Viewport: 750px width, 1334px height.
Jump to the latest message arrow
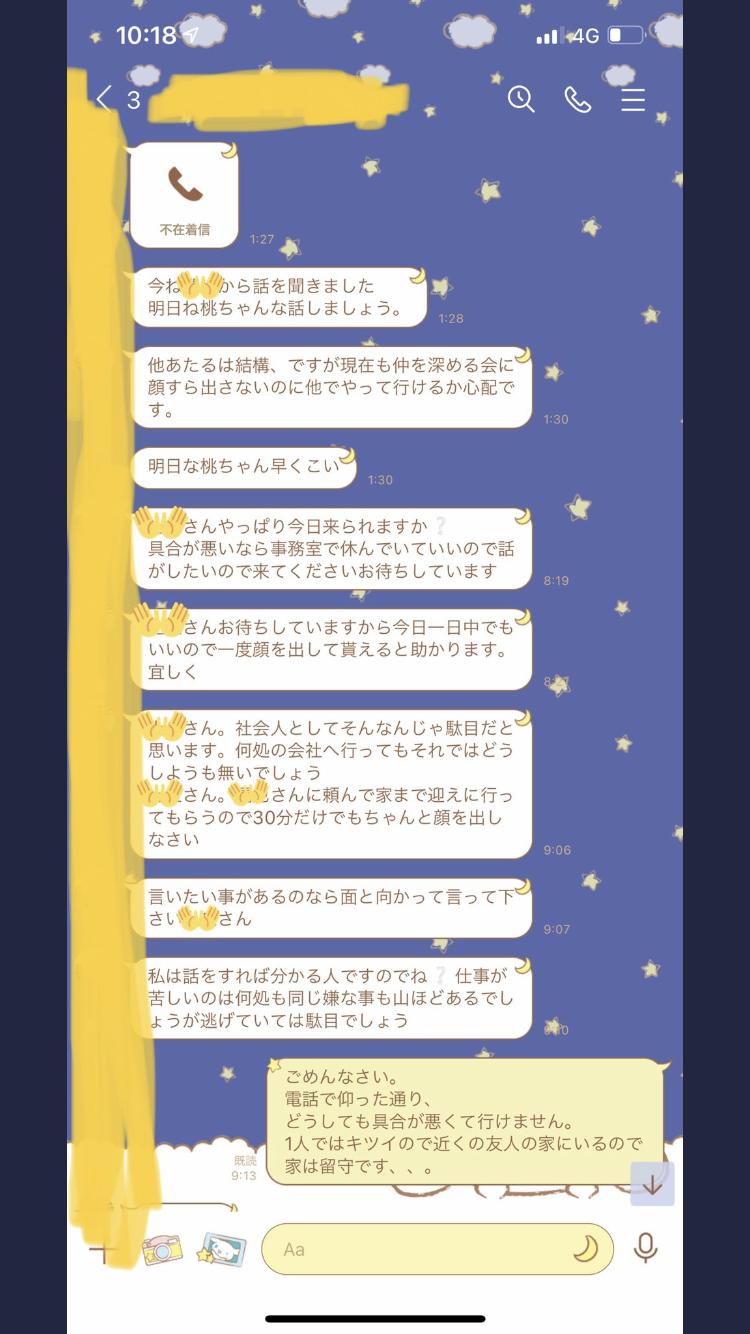pos(652,1184)
